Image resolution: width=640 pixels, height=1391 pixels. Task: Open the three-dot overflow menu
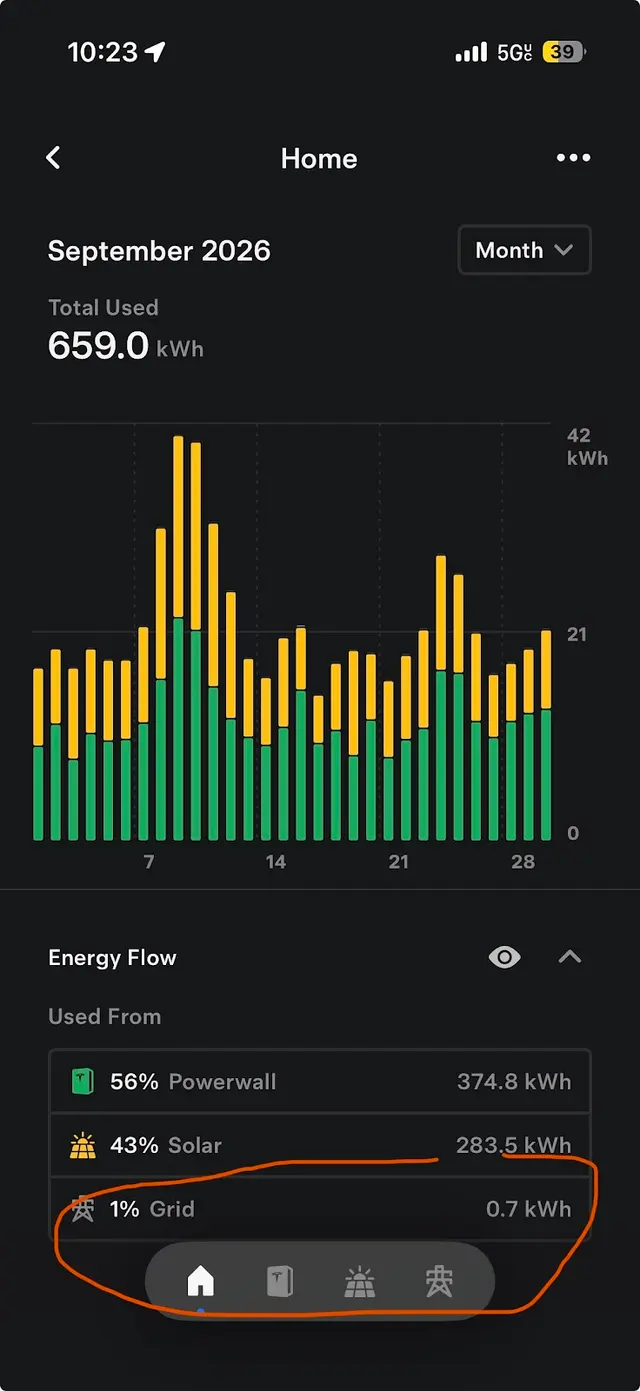tap(573, 158)
